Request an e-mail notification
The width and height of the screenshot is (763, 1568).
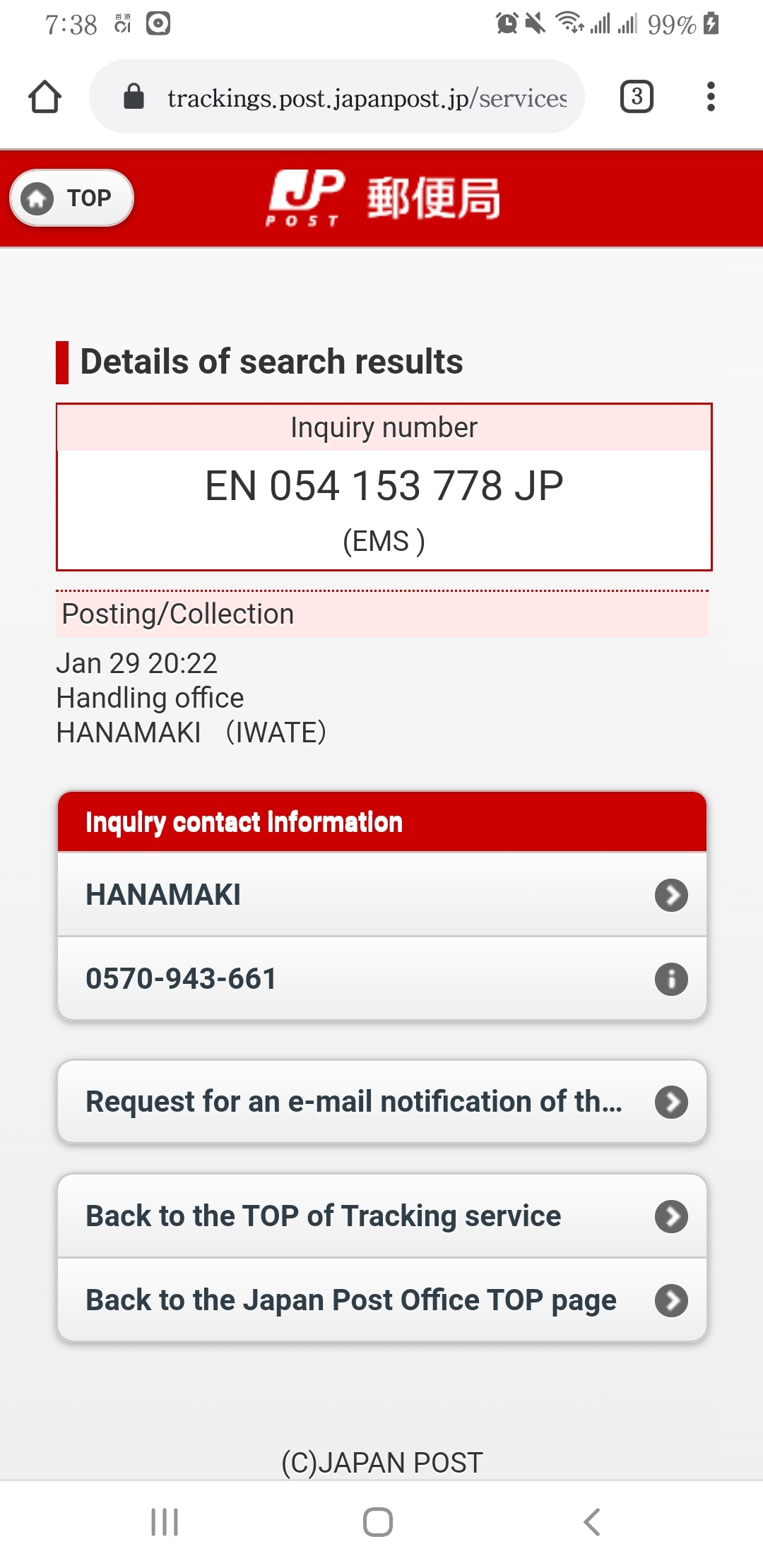pyautogui.click(x=382, y=1102)
